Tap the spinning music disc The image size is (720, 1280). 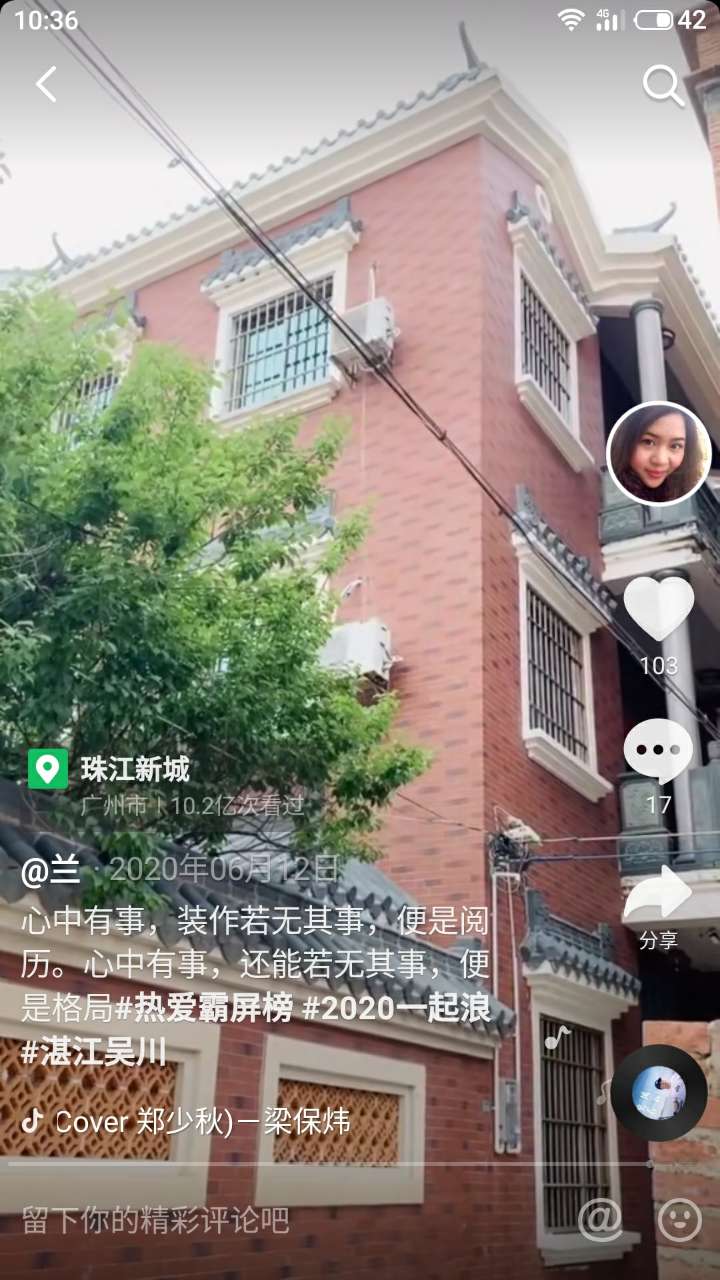658,1093
